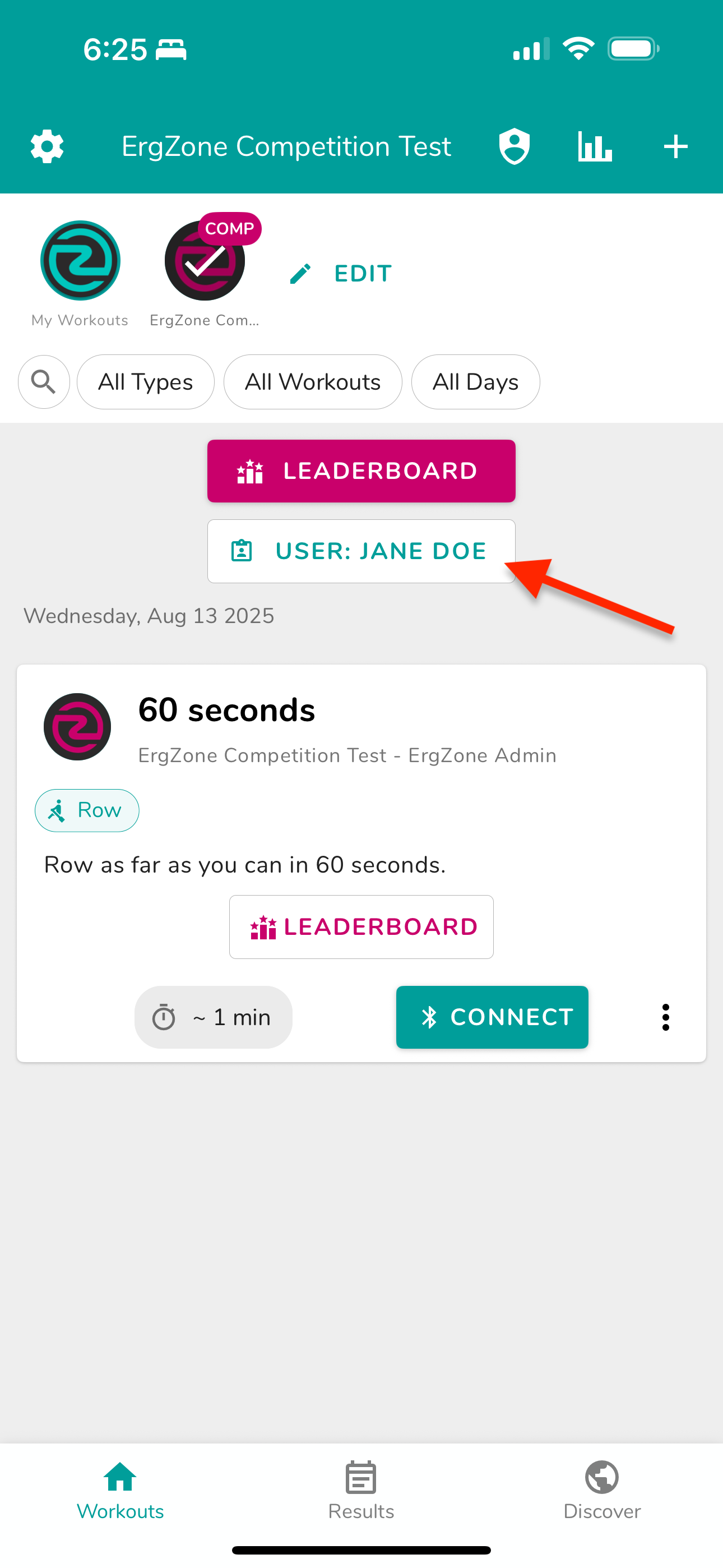Open the All Types filter
This screenshot has width=723, height=1568.
pyautogui.click(x=146, y=382)
